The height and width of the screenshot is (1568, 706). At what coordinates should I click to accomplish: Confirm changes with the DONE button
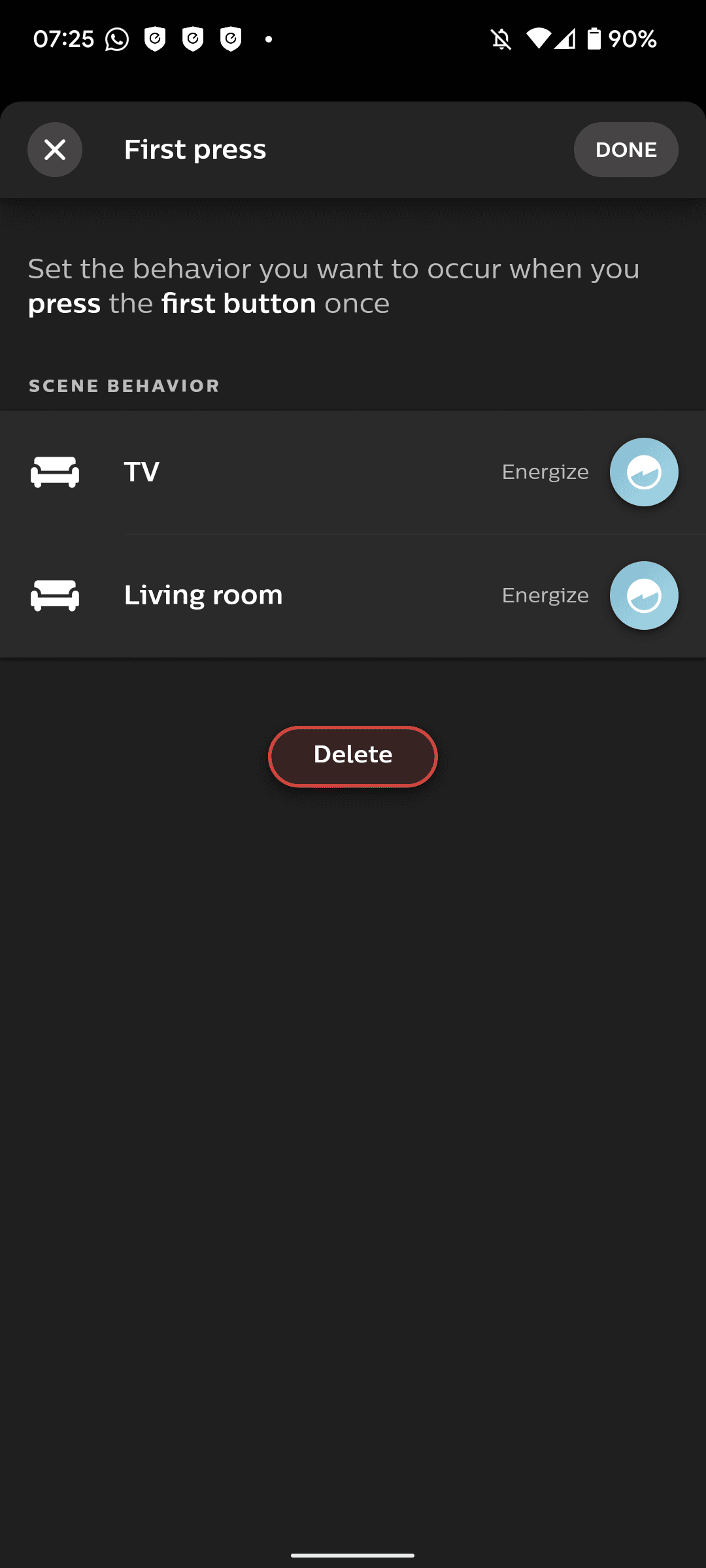(626, 150)
